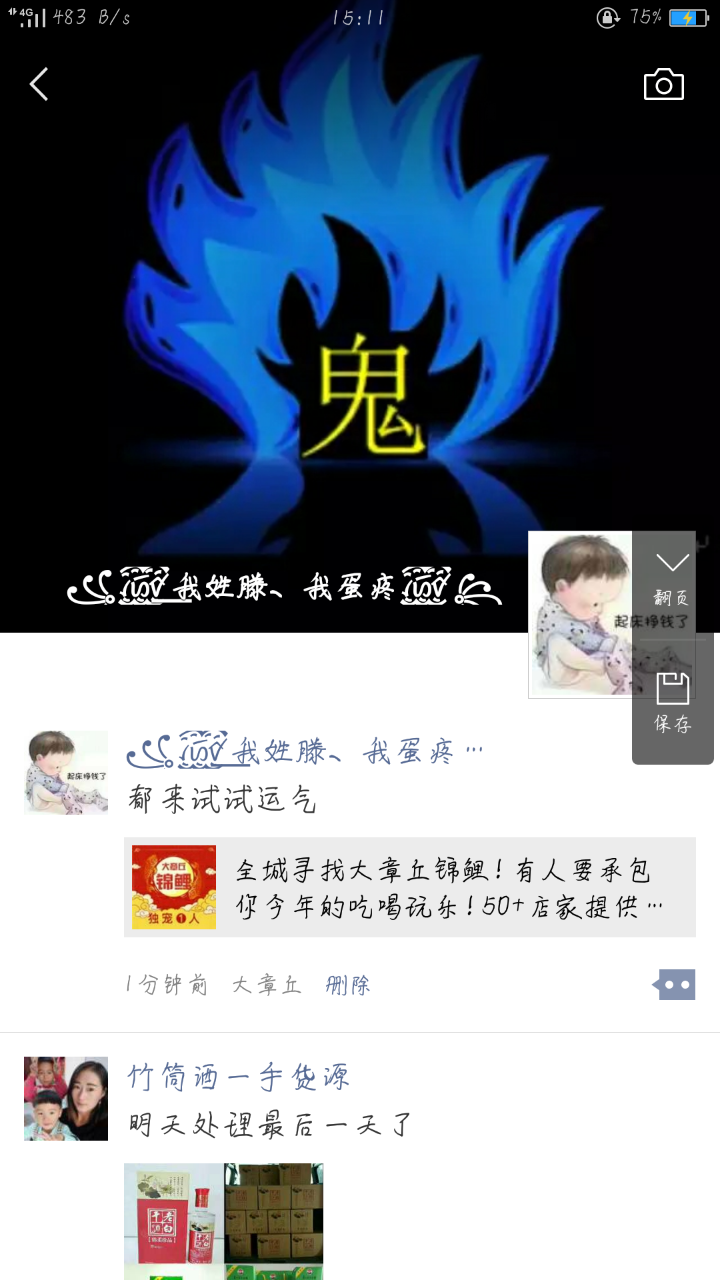Tap the baby avatar beside 都来试试运气 post
Viewport: 720px width, 1280px height.
66,772
